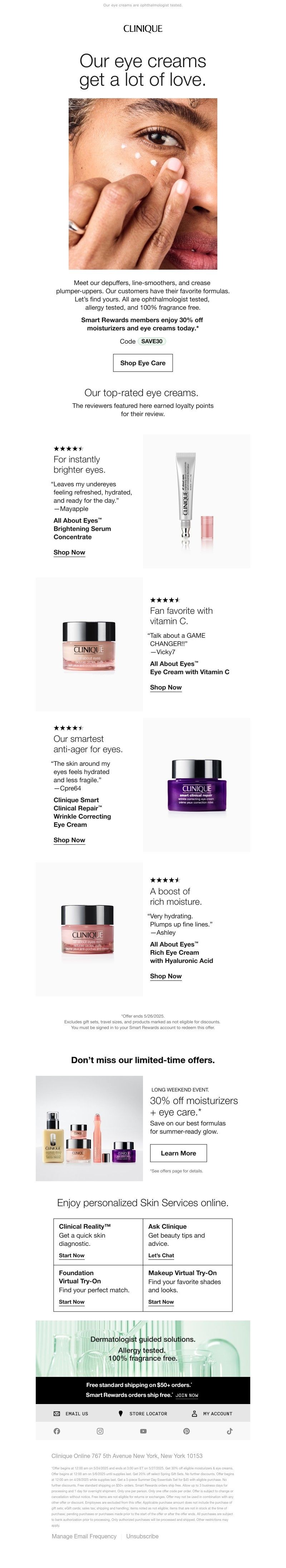
Task: Open Clinique's Instagram page
Action: coord(100,1431)
